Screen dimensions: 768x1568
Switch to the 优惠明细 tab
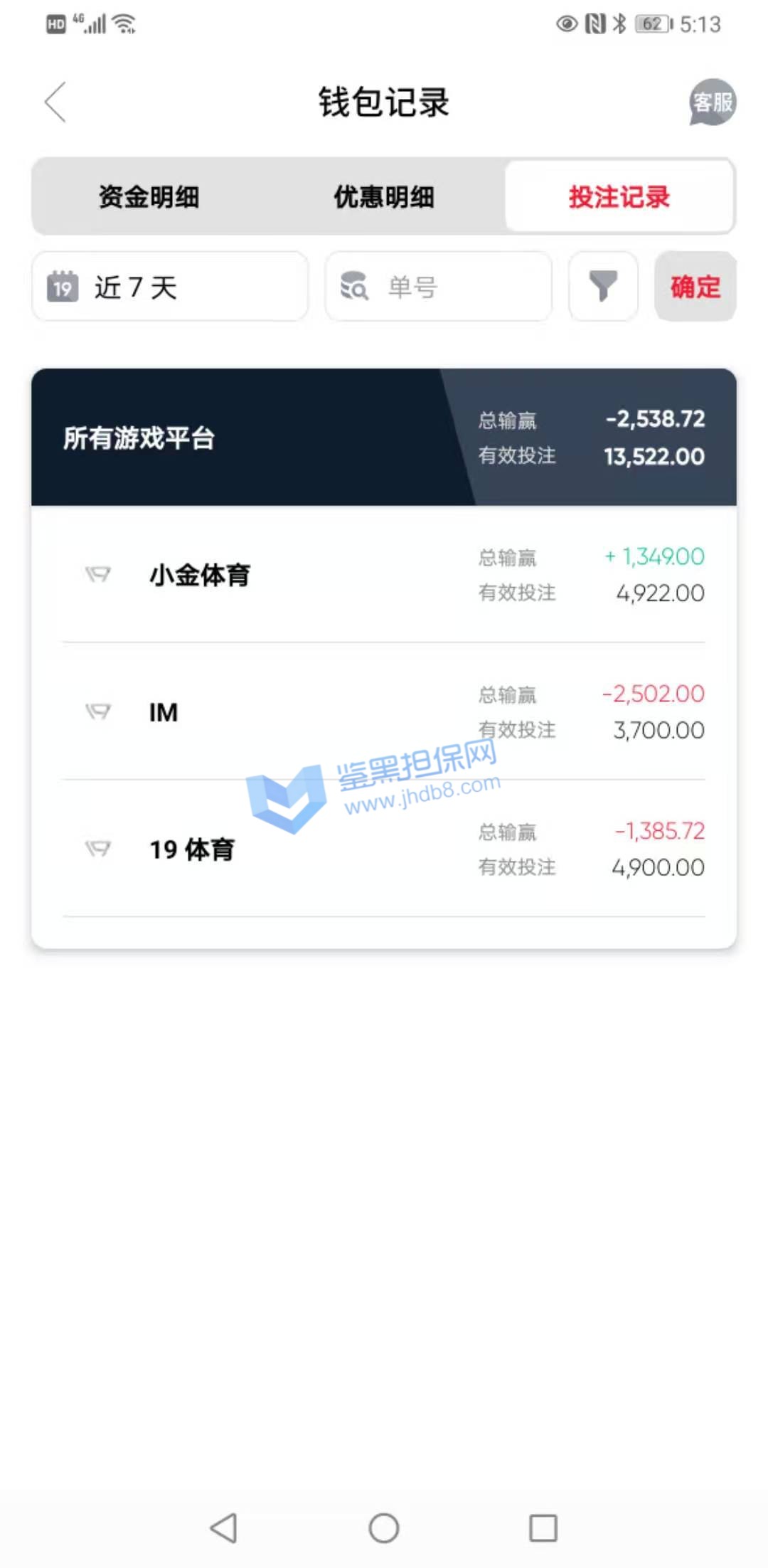[384, 197]
